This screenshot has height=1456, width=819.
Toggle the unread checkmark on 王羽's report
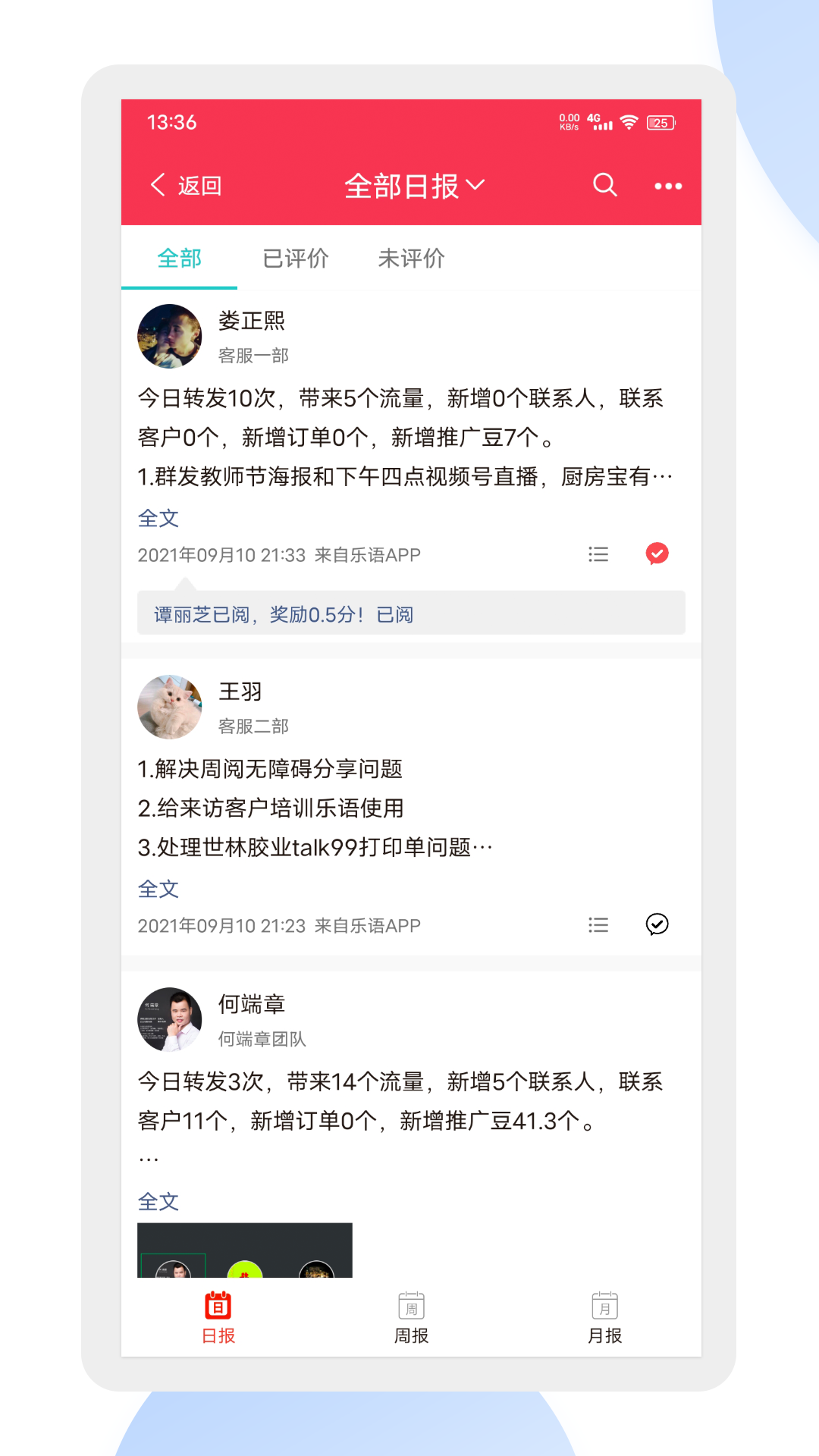pyautogui.click(x=657, y=924)
